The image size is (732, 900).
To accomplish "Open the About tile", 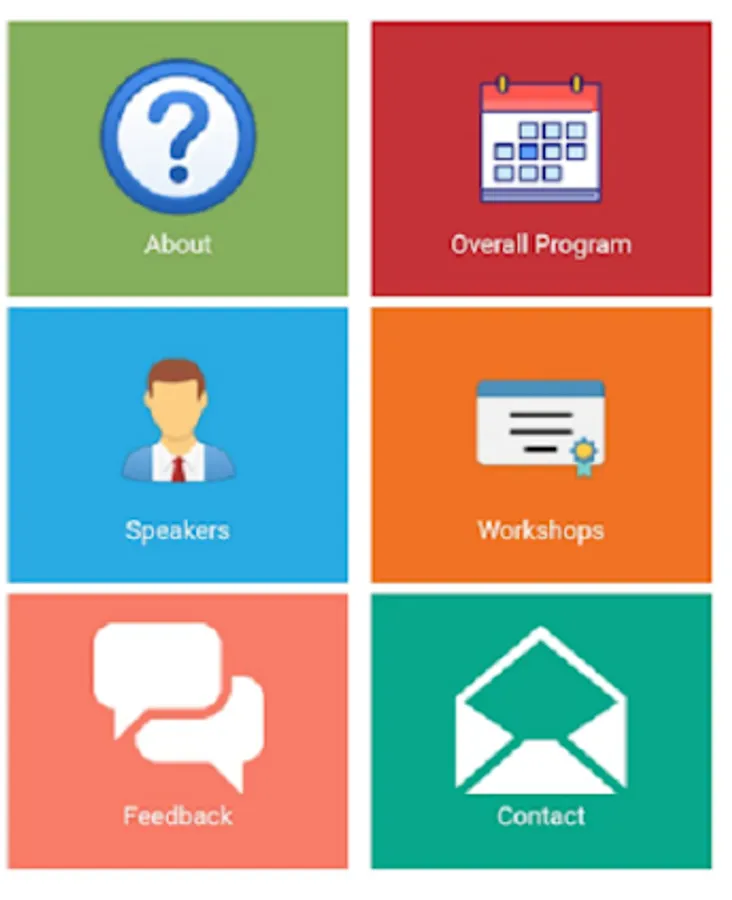I will [x=177, y=159].
